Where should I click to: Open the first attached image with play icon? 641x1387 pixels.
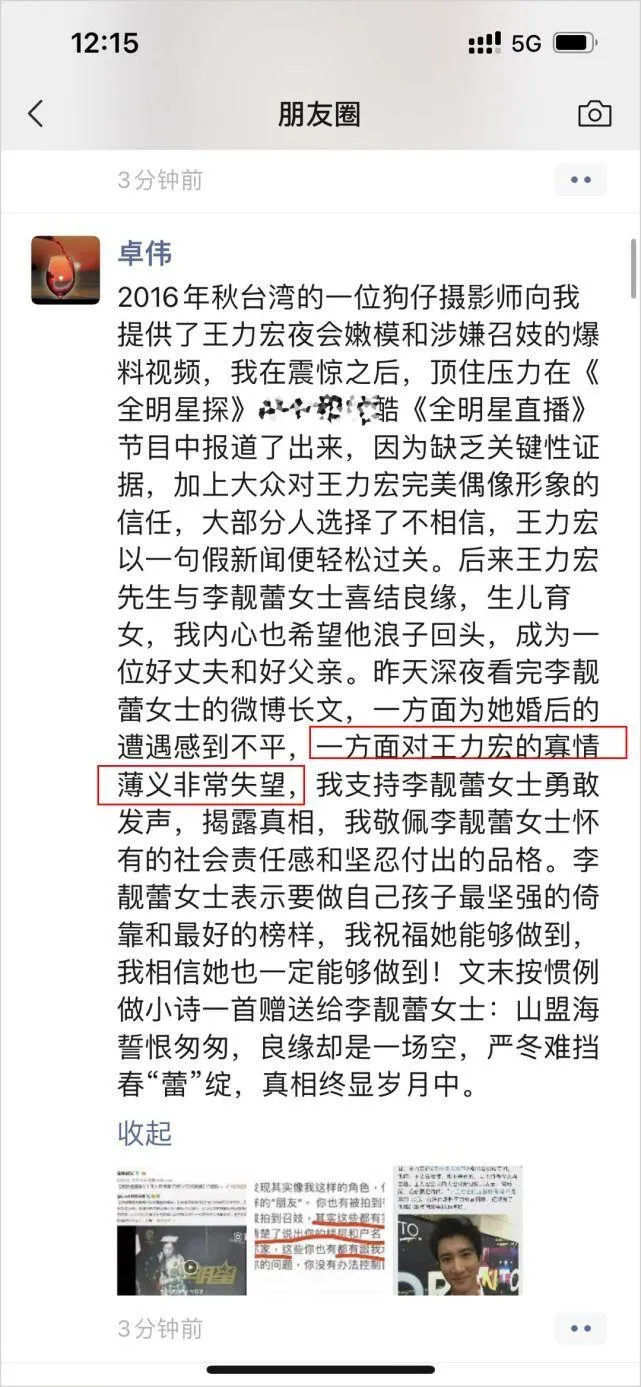tap(182, 1230)
